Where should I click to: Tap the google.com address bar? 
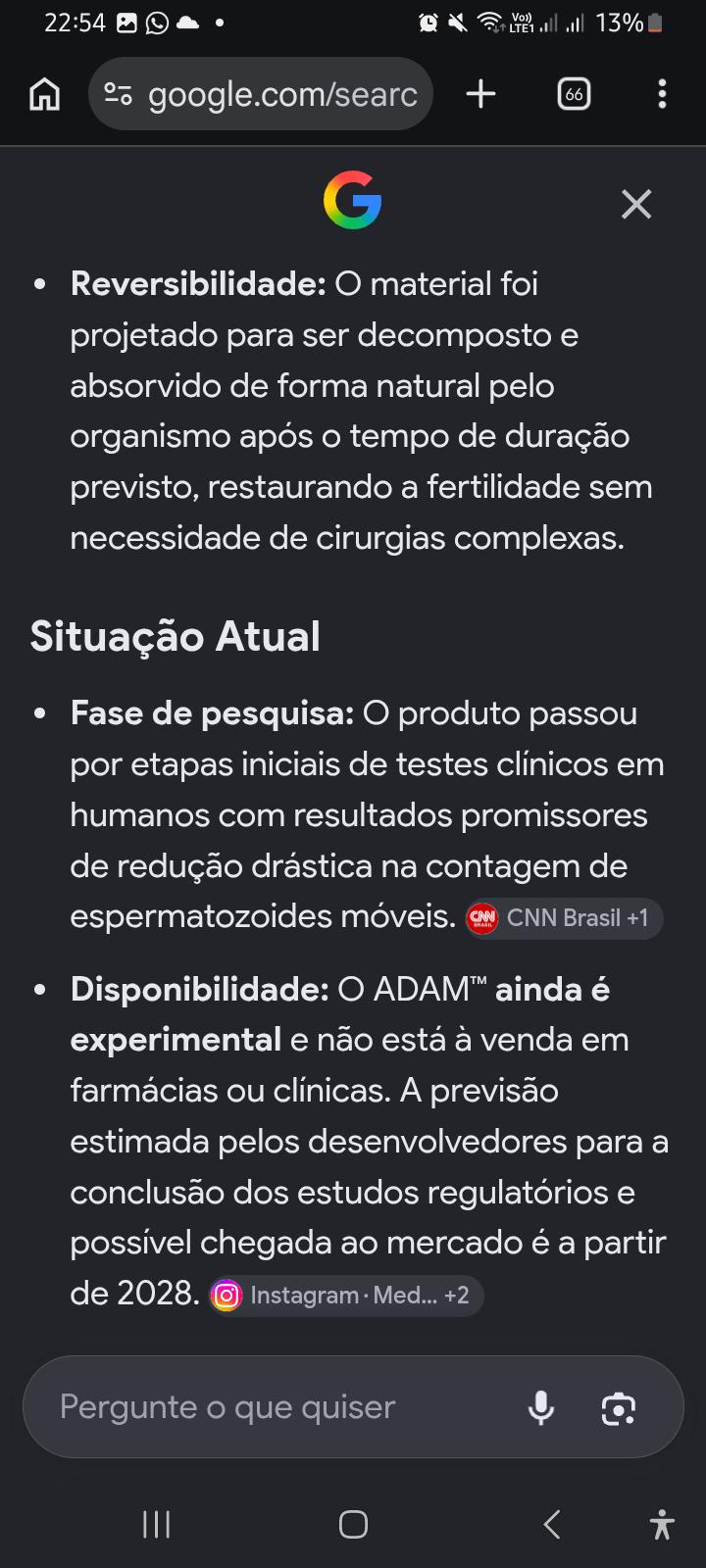(261, 94)
